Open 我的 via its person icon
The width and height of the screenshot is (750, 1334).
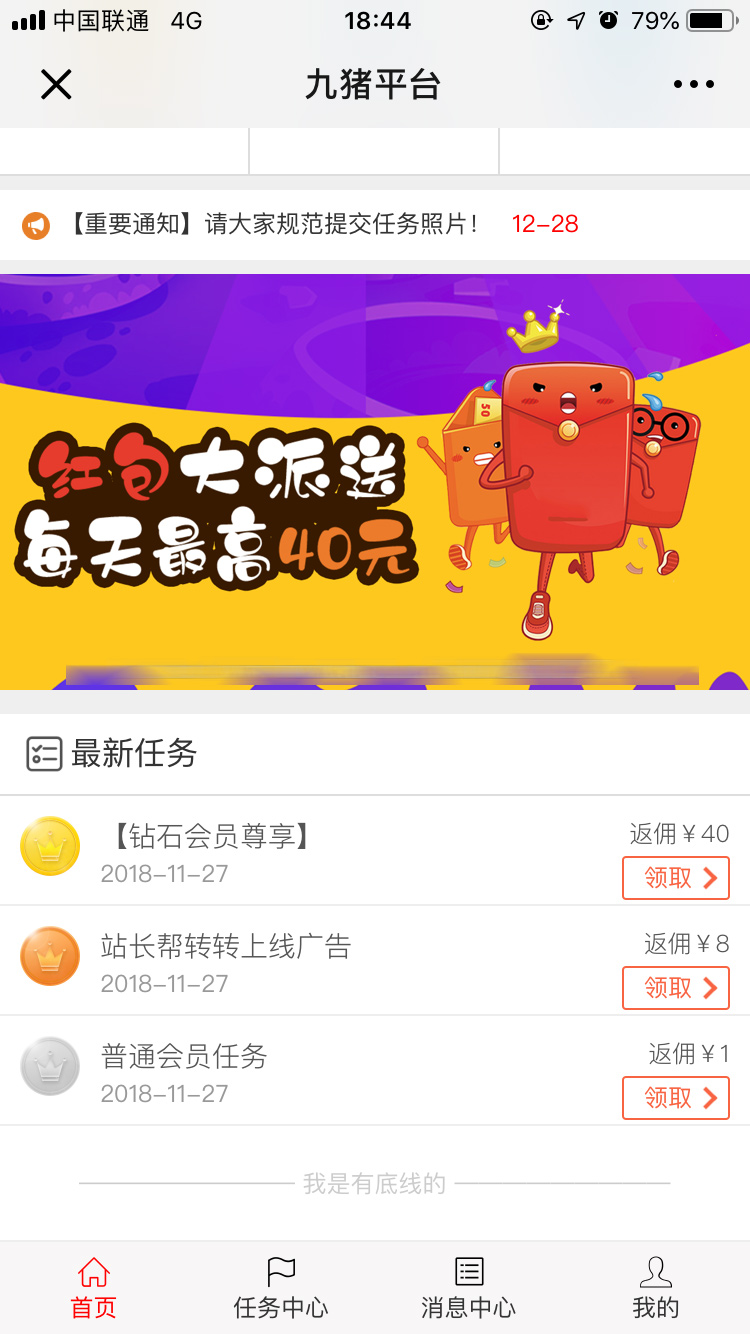656,1272
